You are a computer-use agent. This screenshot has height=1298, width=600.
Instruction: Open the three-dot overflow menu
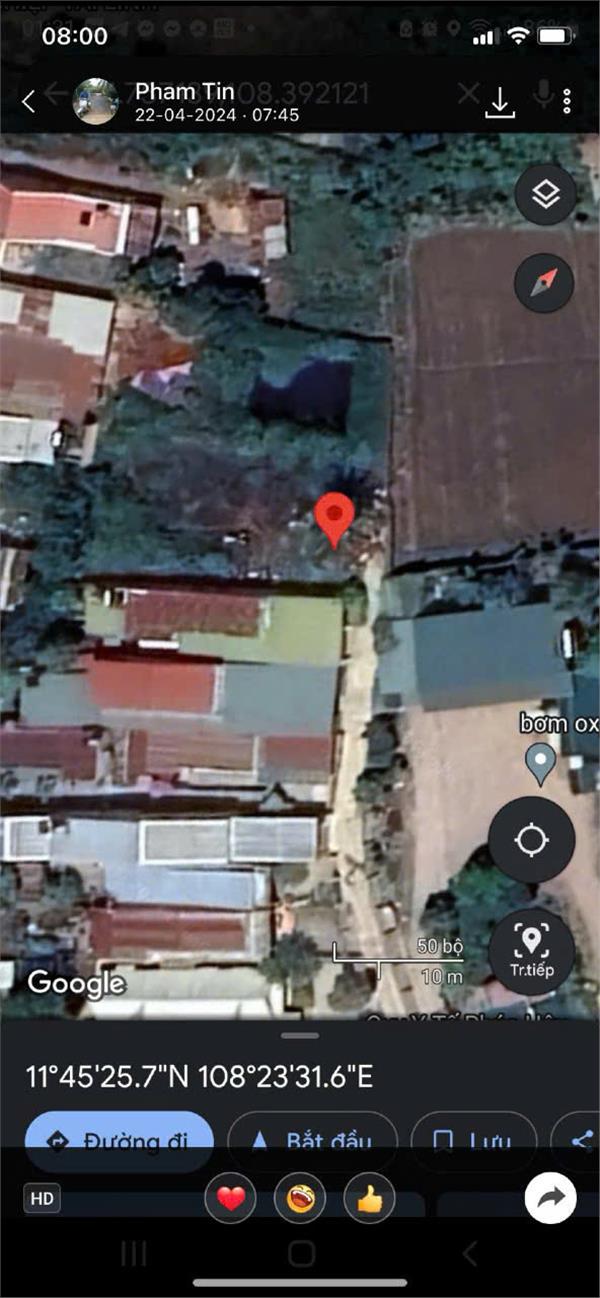[x=567, y=101]
